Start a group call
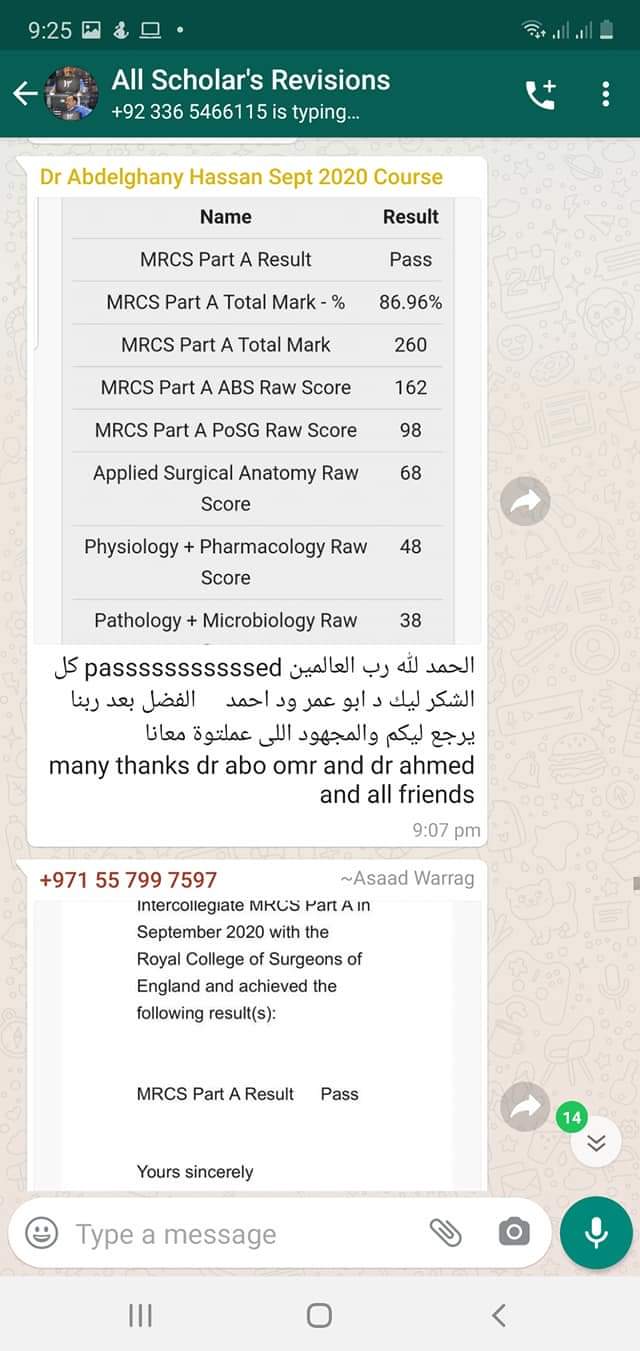Viewport: 640px width, 1351px height. 540,94
